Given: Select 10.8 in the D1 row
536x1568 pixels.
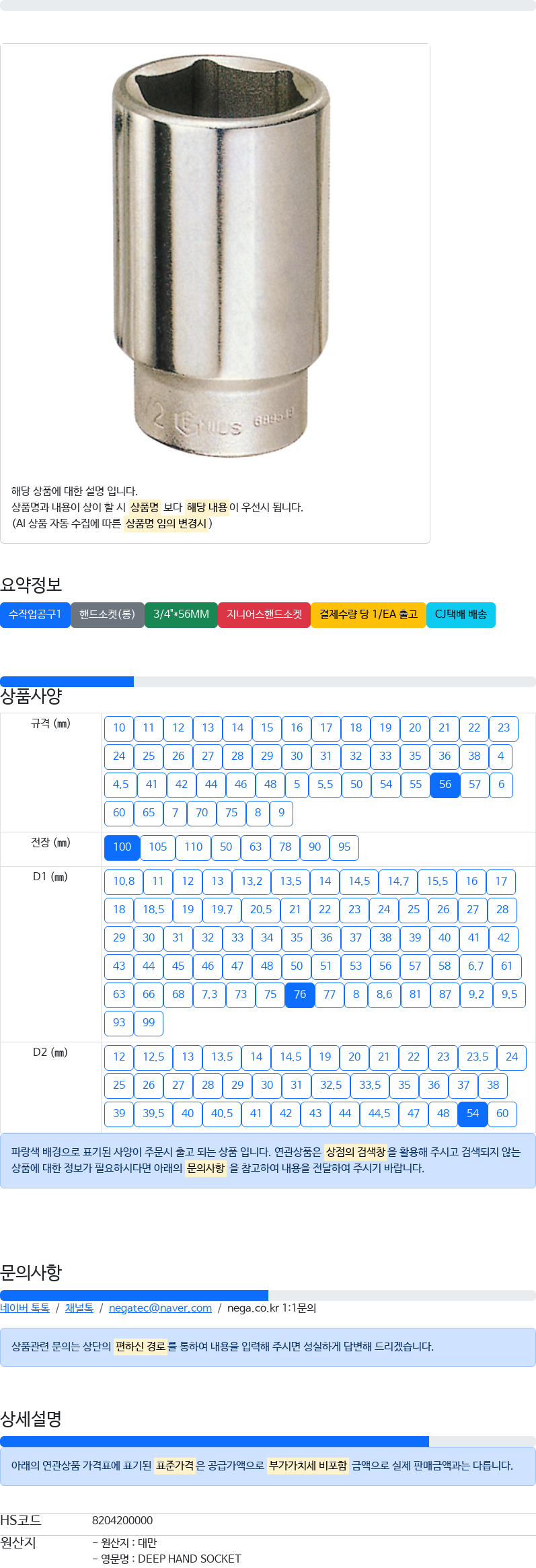Looking at the screenshot, I should (124, 882).
